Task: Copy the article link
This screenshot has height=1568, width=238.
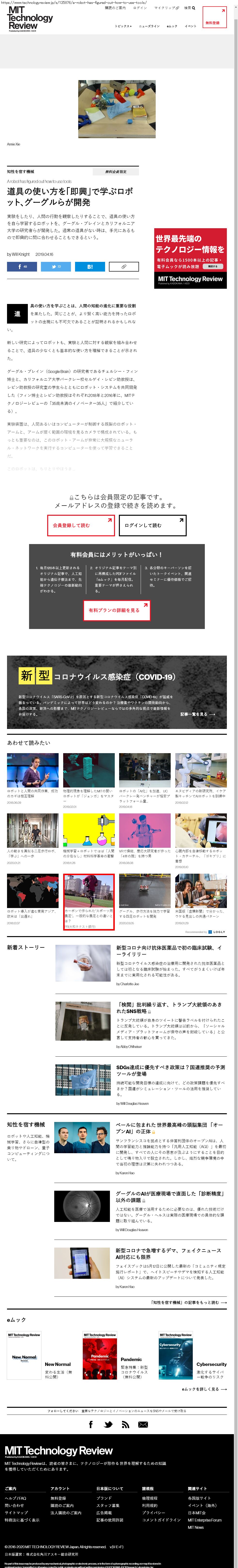Action: (123, 267)
